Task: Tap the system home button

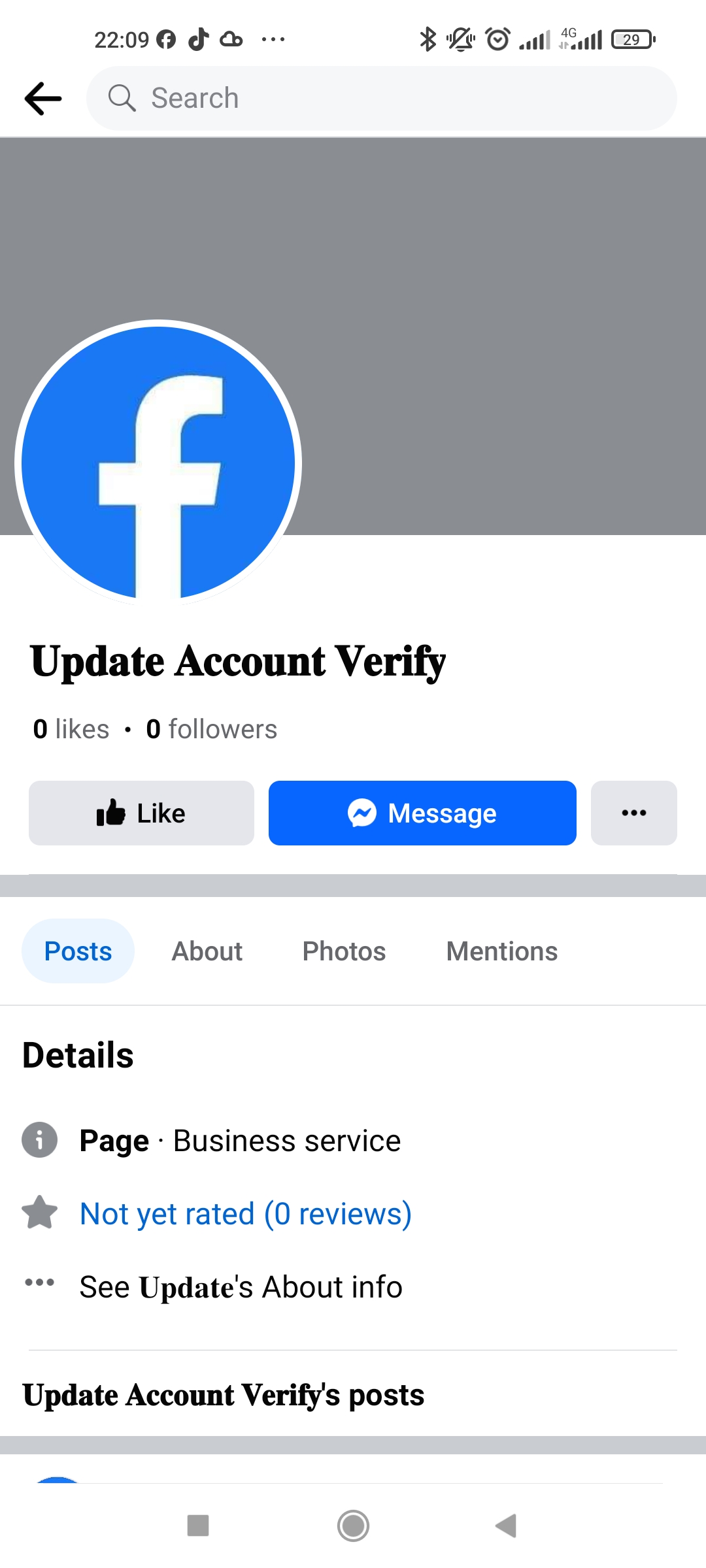Action: [x=353, y=1526]
